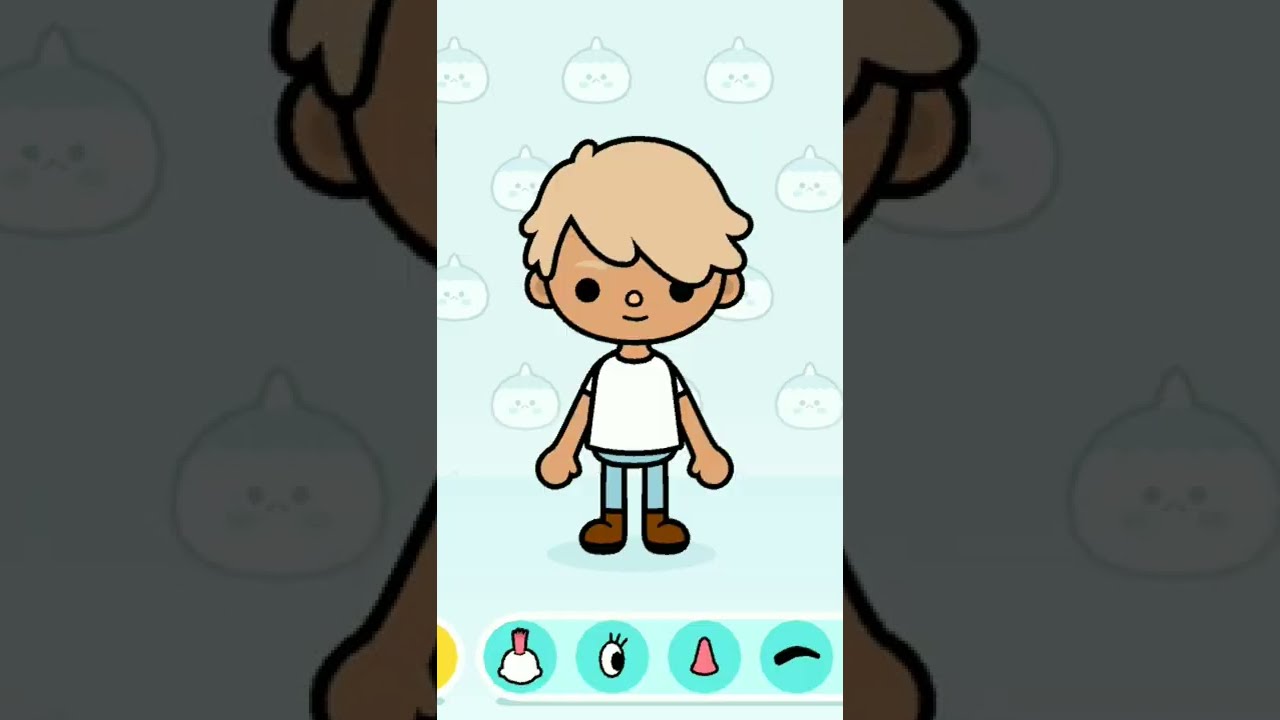Choose the nose category icon
The height and width of the screenshot is (720, 1280).
pos(704,657)
